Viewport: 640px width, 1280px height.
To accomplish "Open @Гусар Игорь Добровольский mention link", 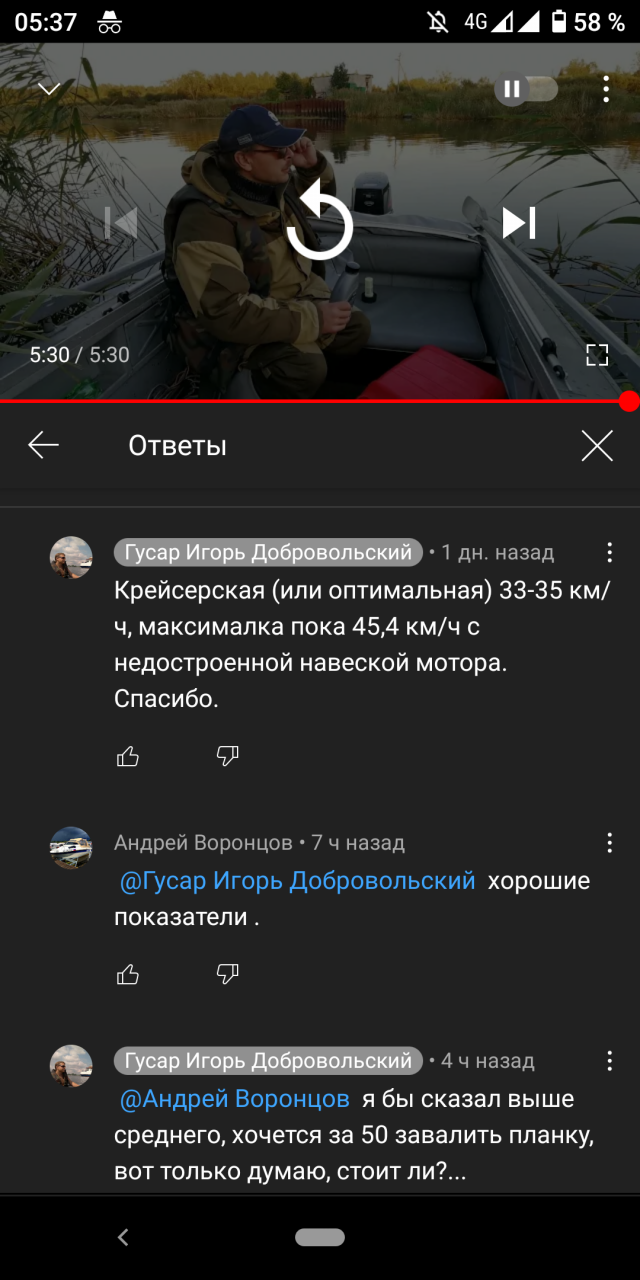I will tap(297, 881).
